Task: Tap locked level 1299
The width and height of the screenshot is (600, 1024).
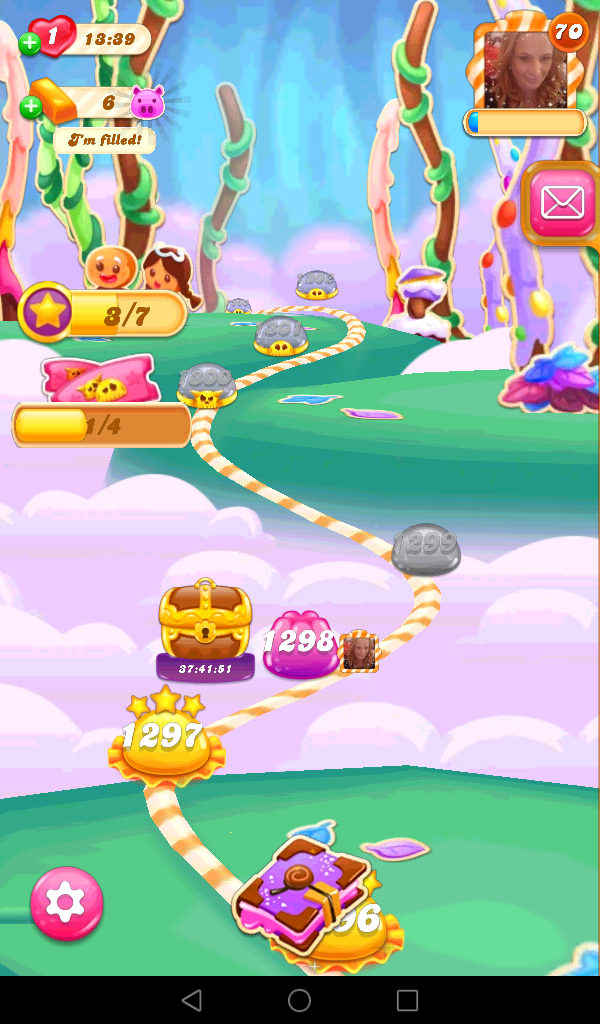Action: pos(426,549)
